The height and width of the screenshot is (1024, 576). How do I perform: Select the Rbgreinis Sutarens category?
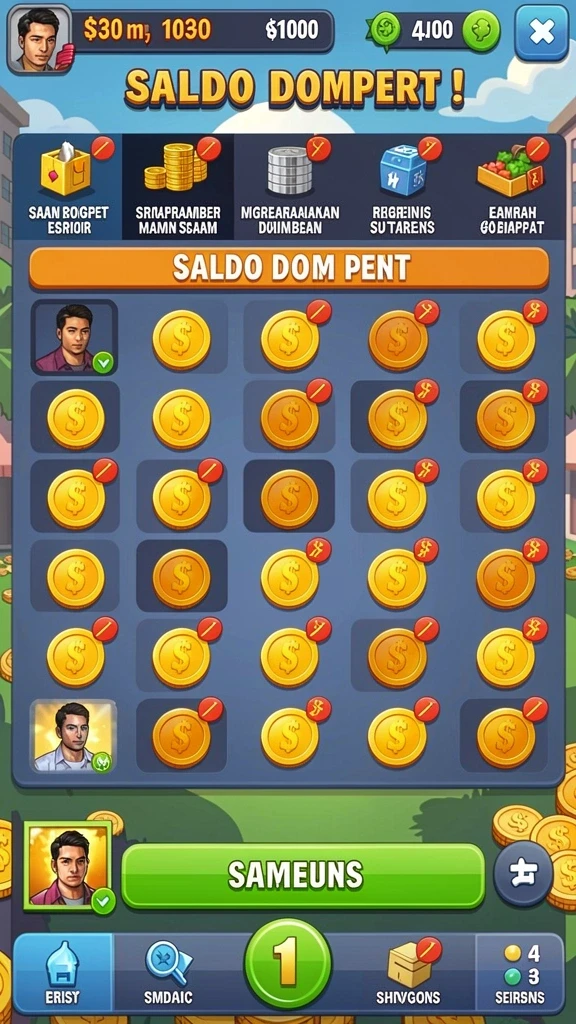(402, 187)
